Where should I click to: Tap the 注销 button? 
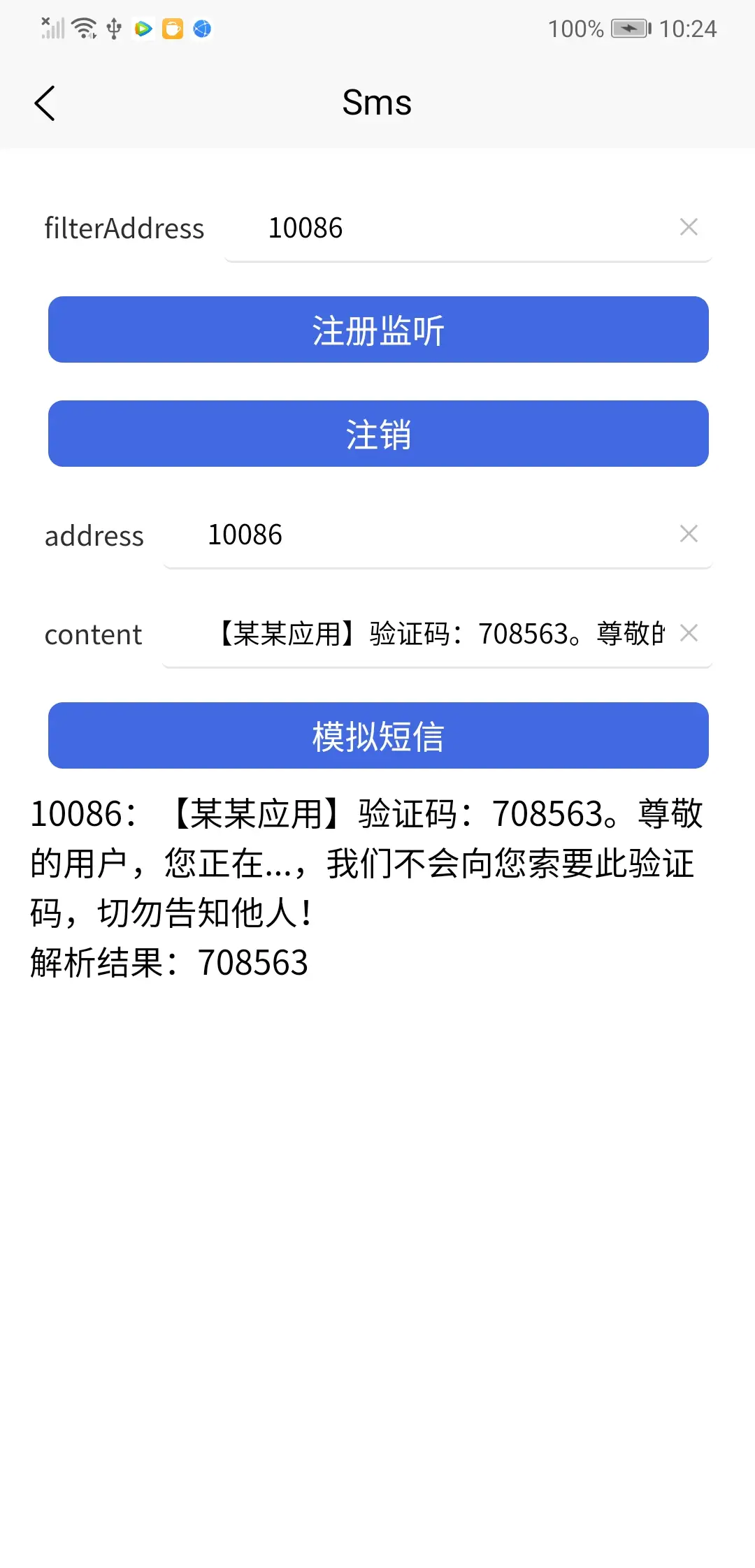[378, 434]
